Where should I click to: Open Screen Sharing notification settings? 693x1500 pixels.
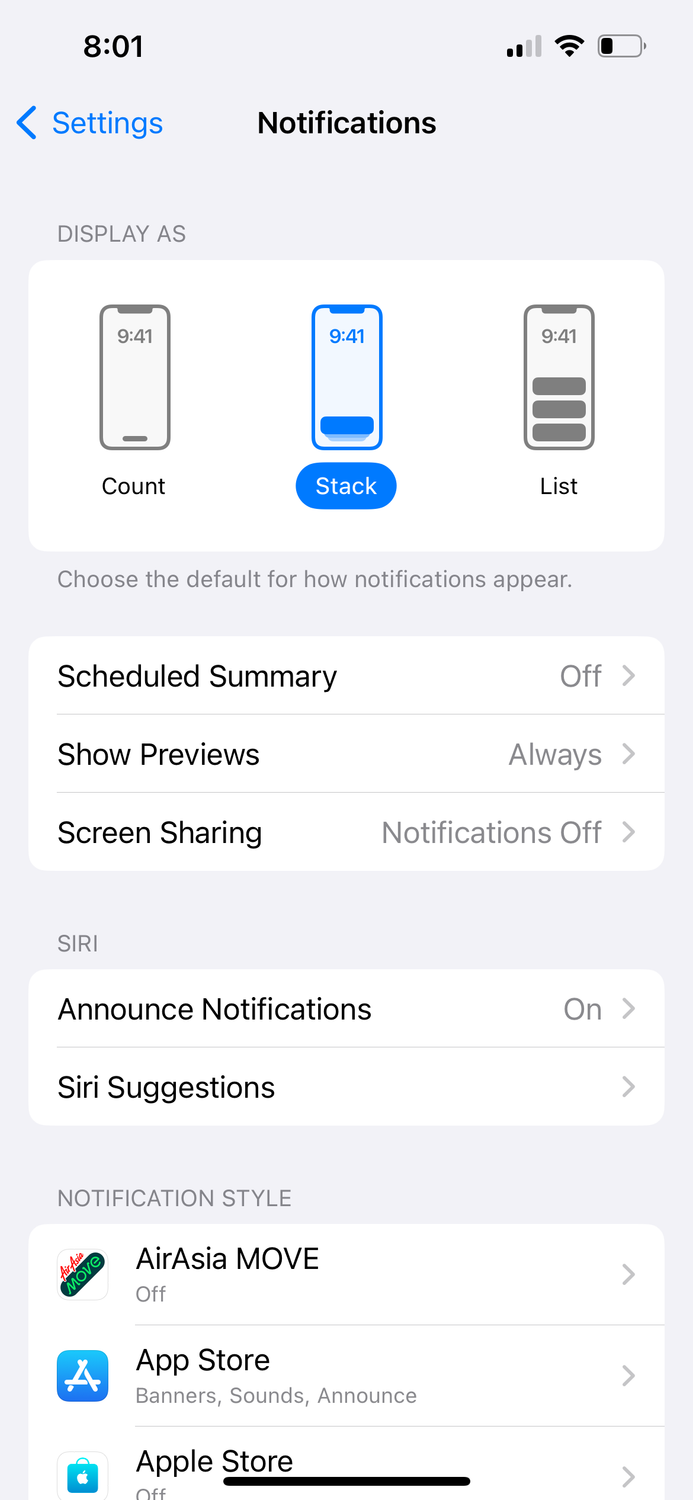(346, 832)
